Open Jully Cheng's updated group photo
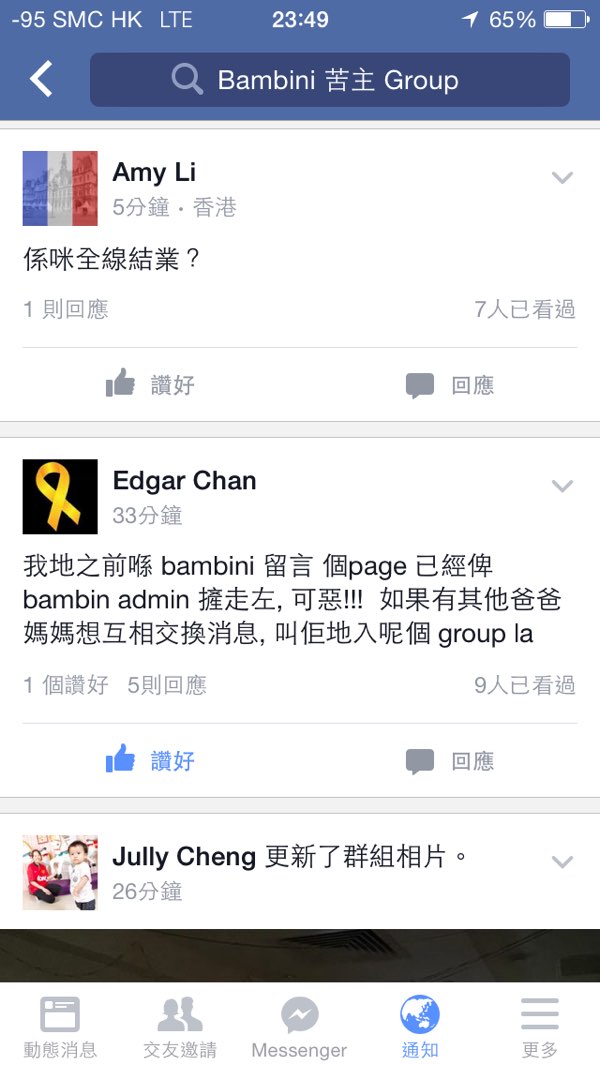The width and height of the screenshot is (600, 1065). (300, 955)
